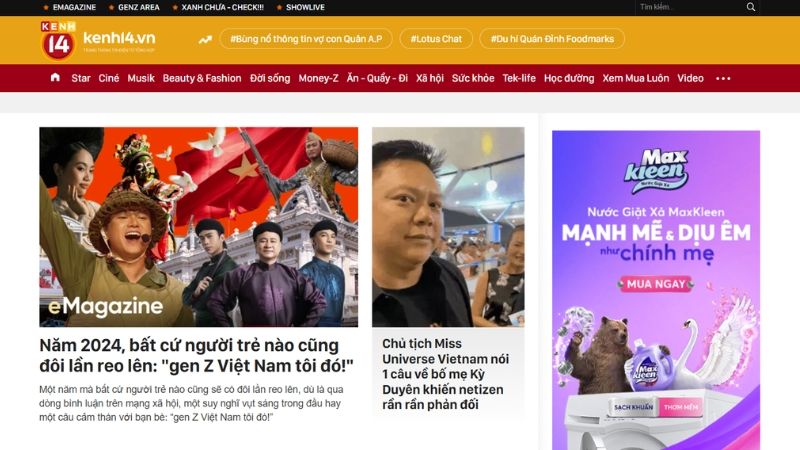Open the gen Z Việt Nam eMagazine article
Screen dimensions: 800x450
click(x=197, y=355)
